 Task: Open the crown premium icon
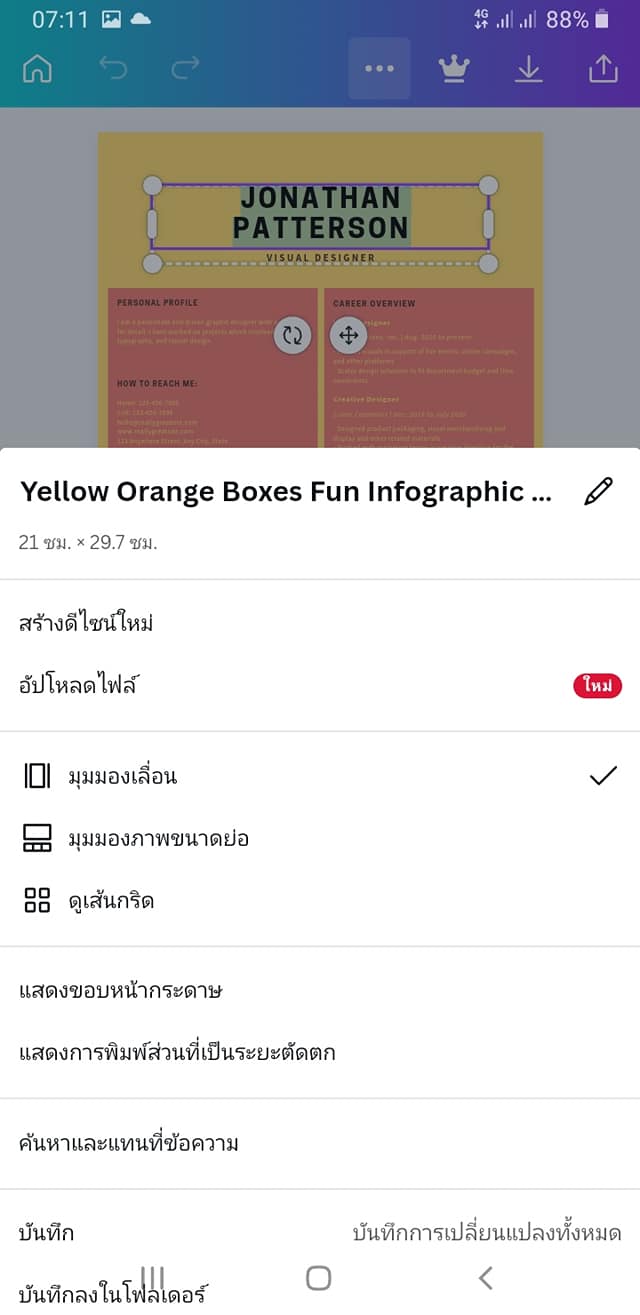(454, 69)
